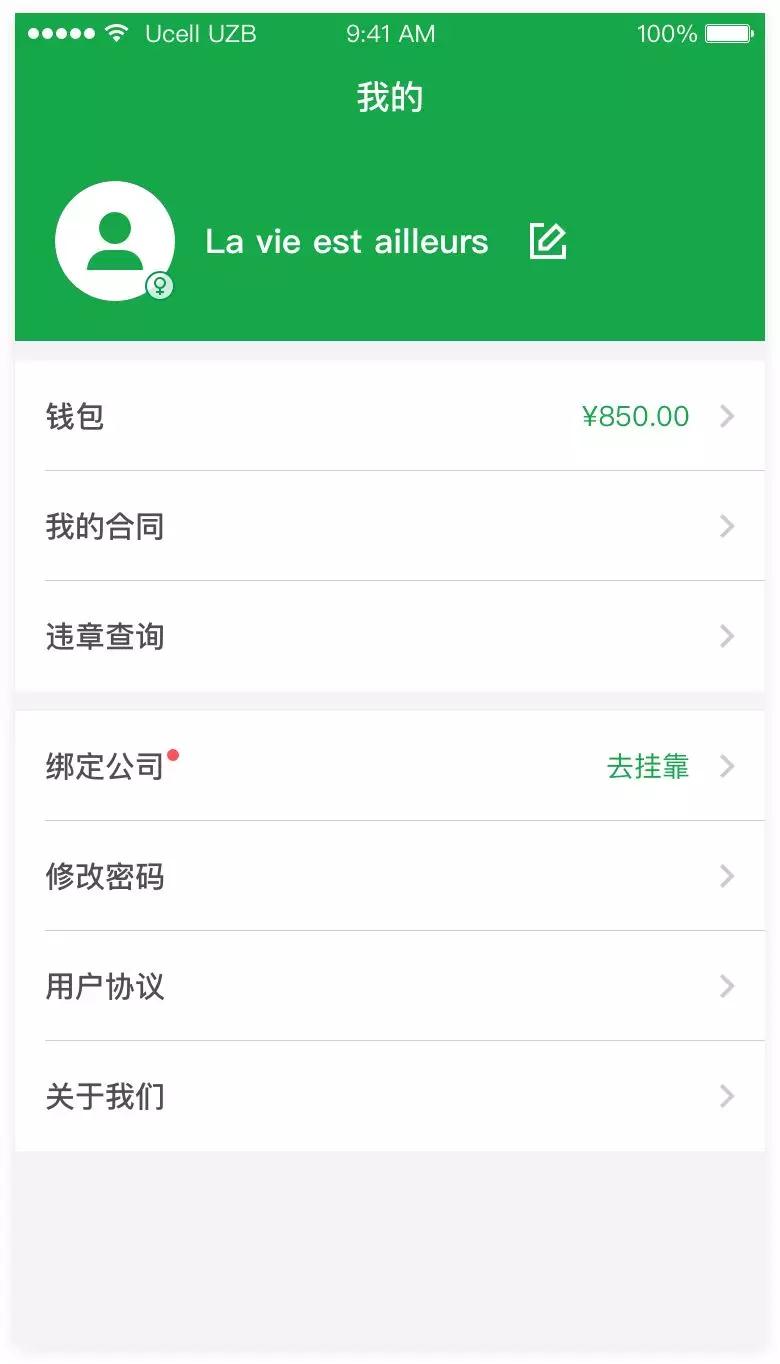
Task: Edit the profile nickname
Action: pos(547,241)
